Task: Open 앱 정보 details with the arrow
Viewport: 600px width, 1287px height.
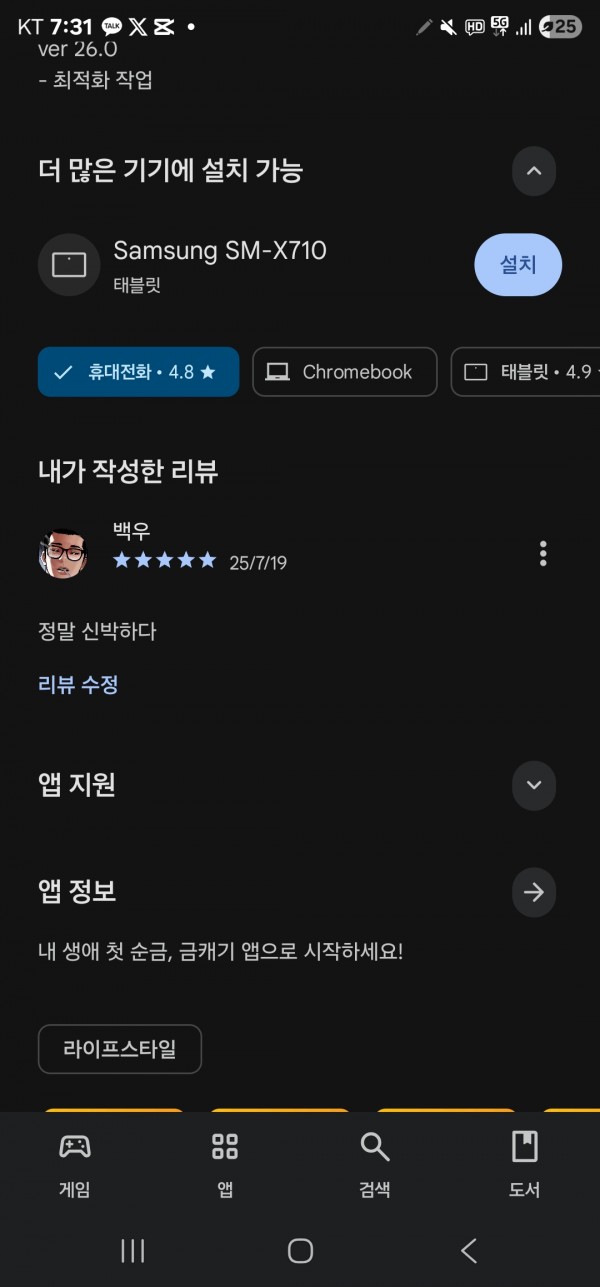Action: 534,892
